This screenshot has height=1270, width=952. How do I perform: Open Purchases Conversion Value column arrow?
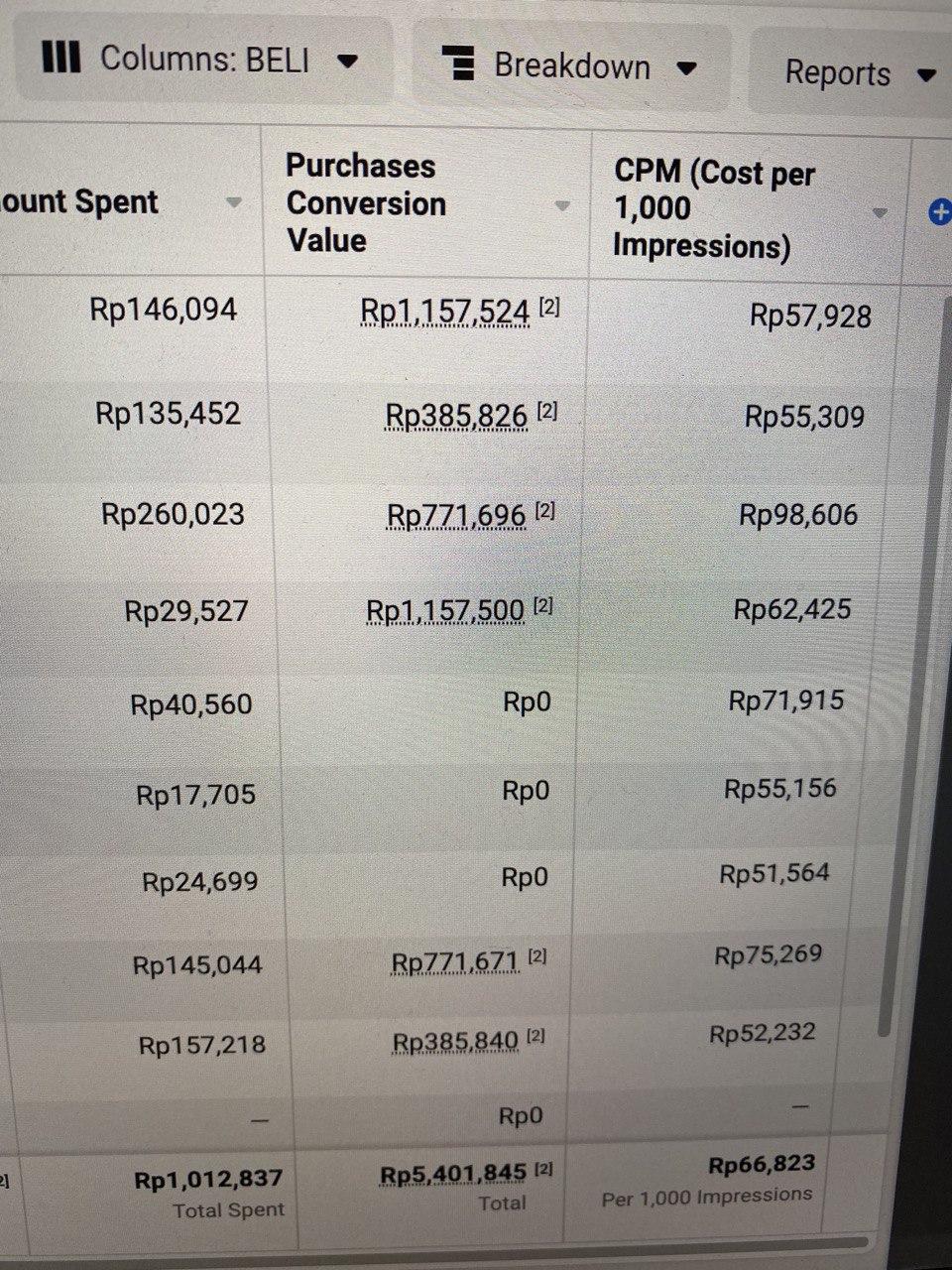tap(562, 206)
